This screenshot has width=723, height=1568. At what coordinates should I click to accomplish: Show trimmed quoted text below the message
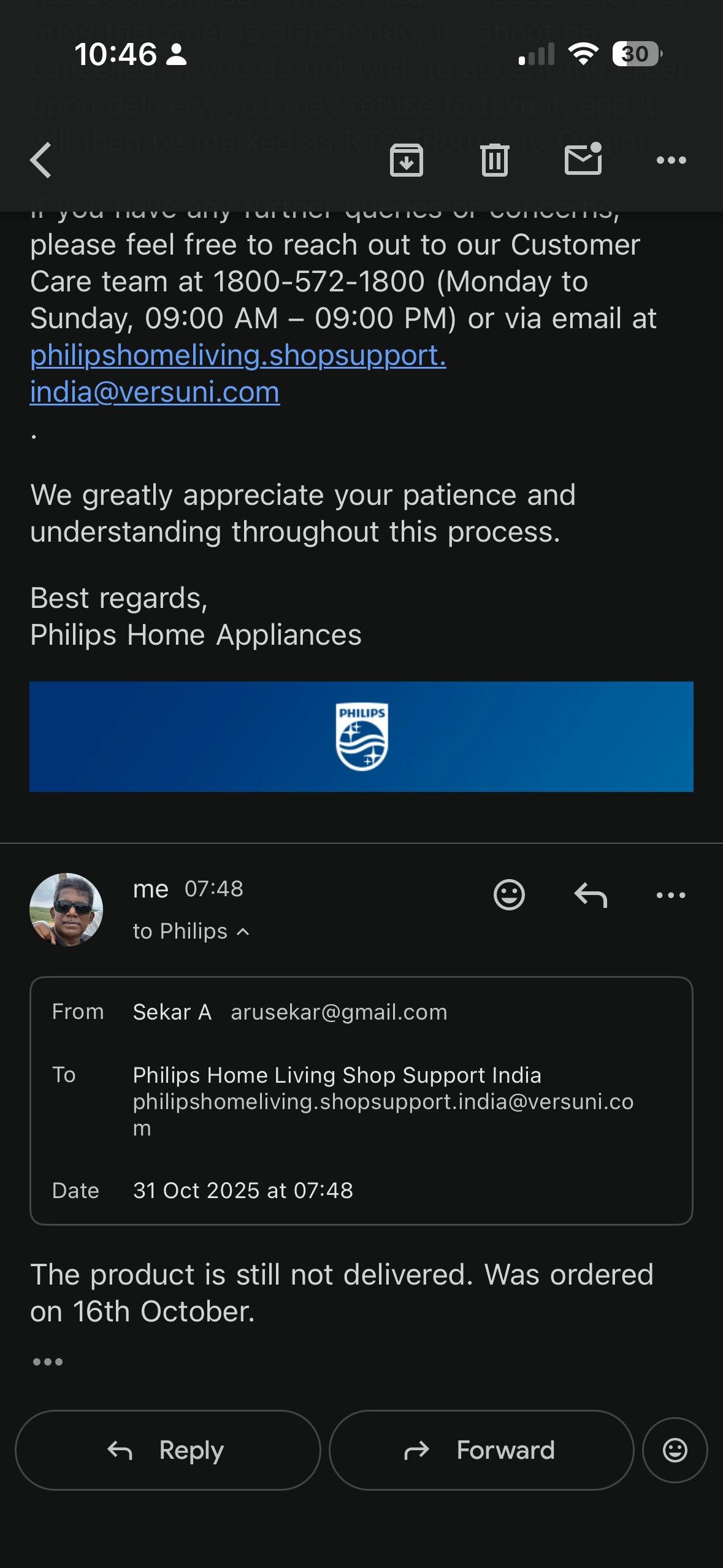point(48,1362)
